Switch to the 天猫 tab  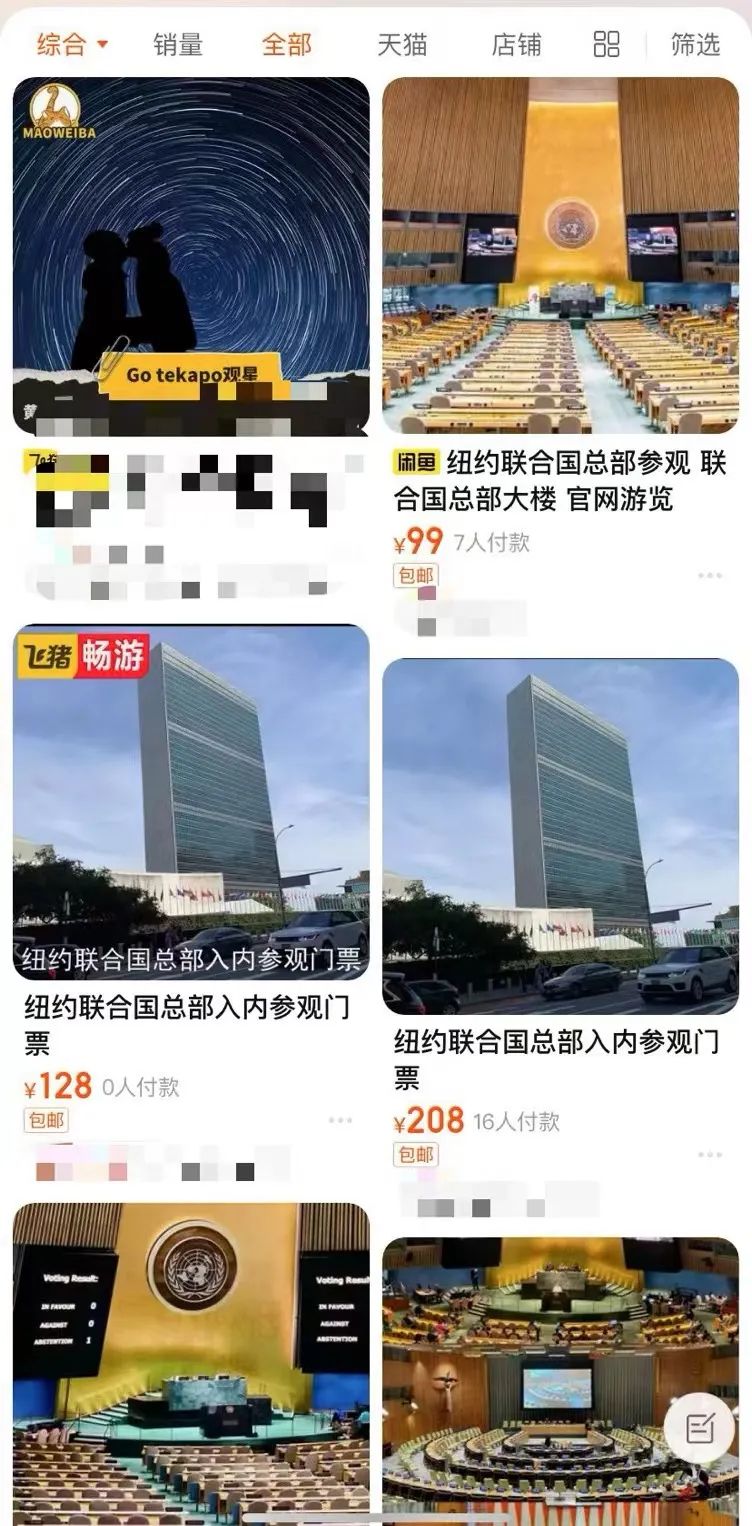402,44
